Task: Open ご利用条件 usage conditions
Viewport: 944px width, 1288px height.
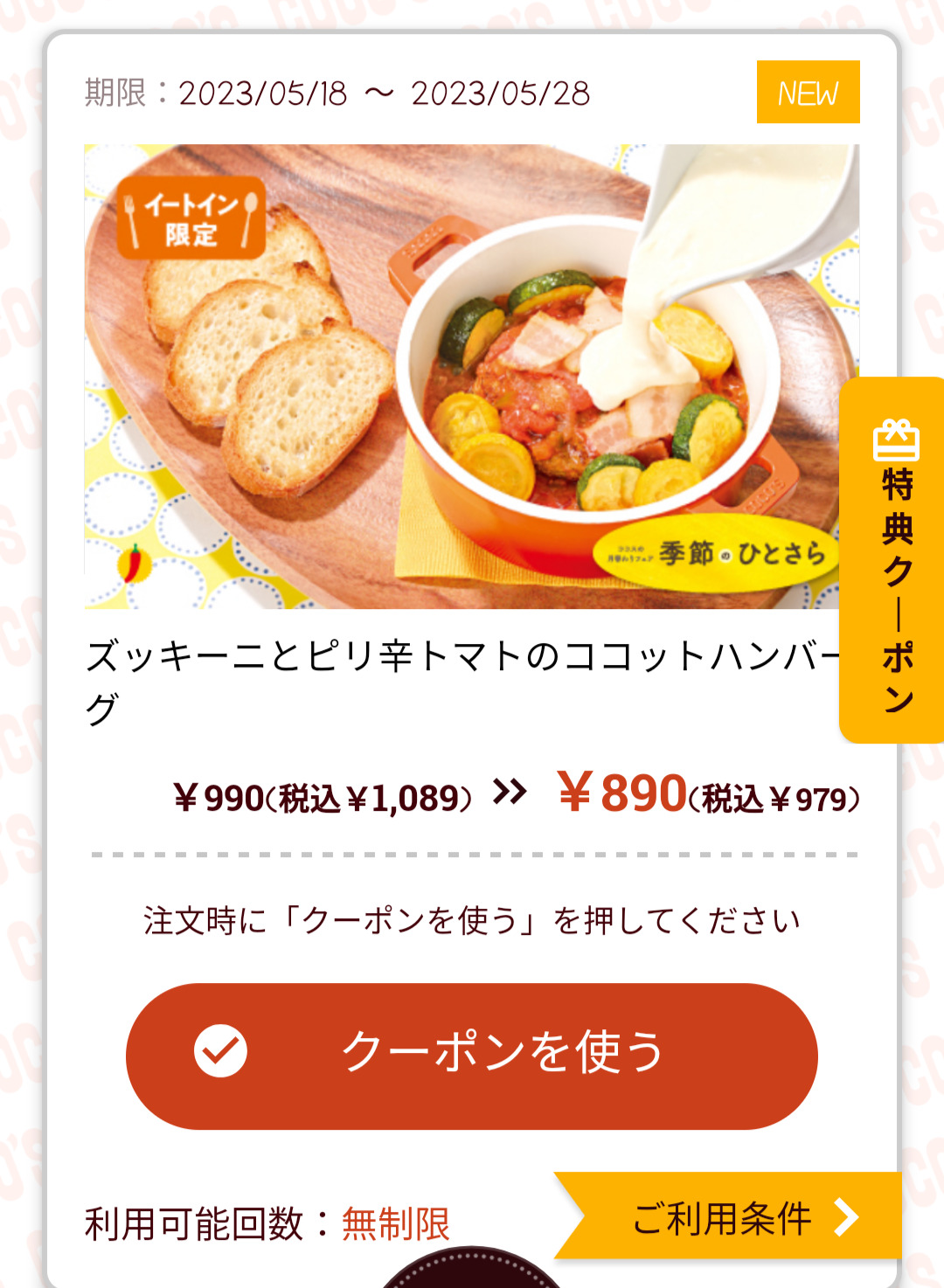Action: [734, 1217]
